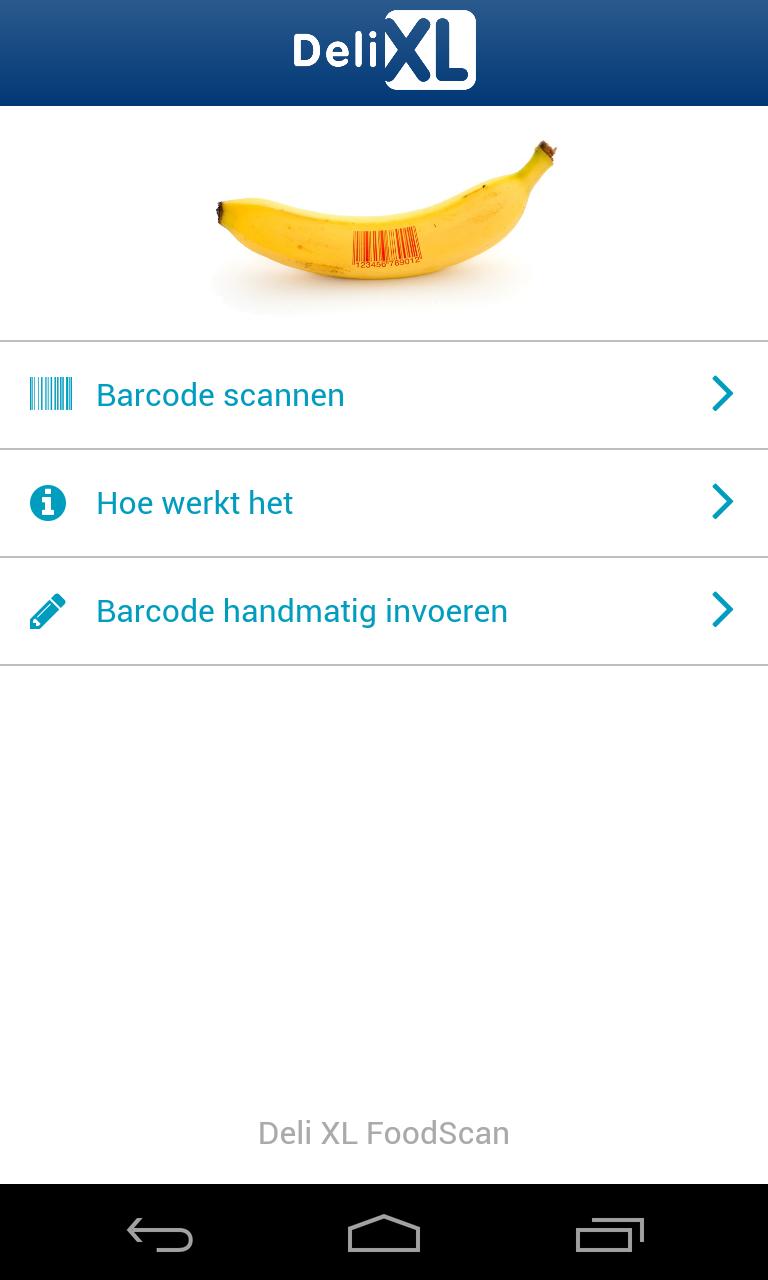
Task: Open recent apps with the recents icon
Action: tap(609, 1235)
